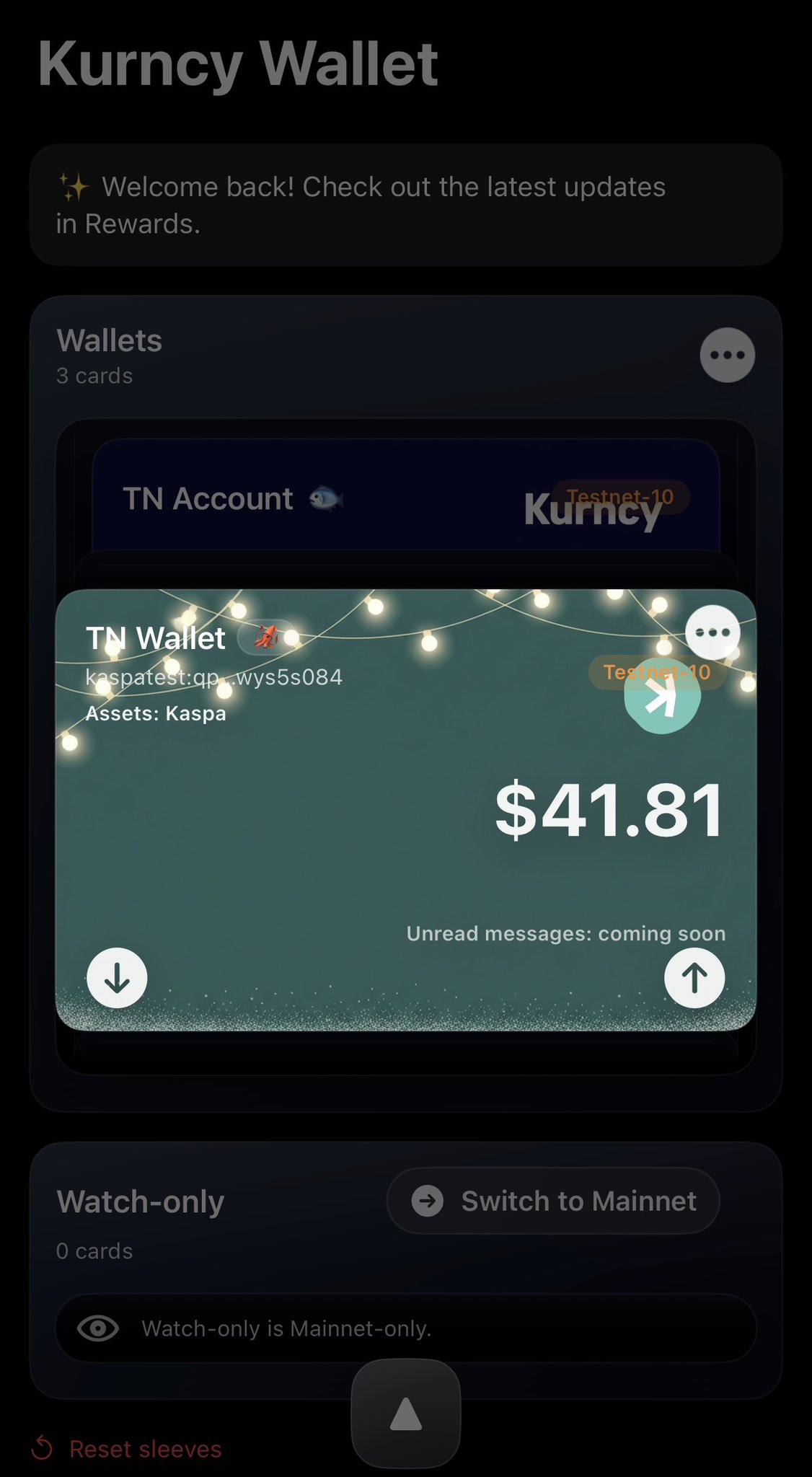This screenshot has height=1477, width=812.
Task: Tap the triangle button at the bottom
Action: [x=406, y=1414]
